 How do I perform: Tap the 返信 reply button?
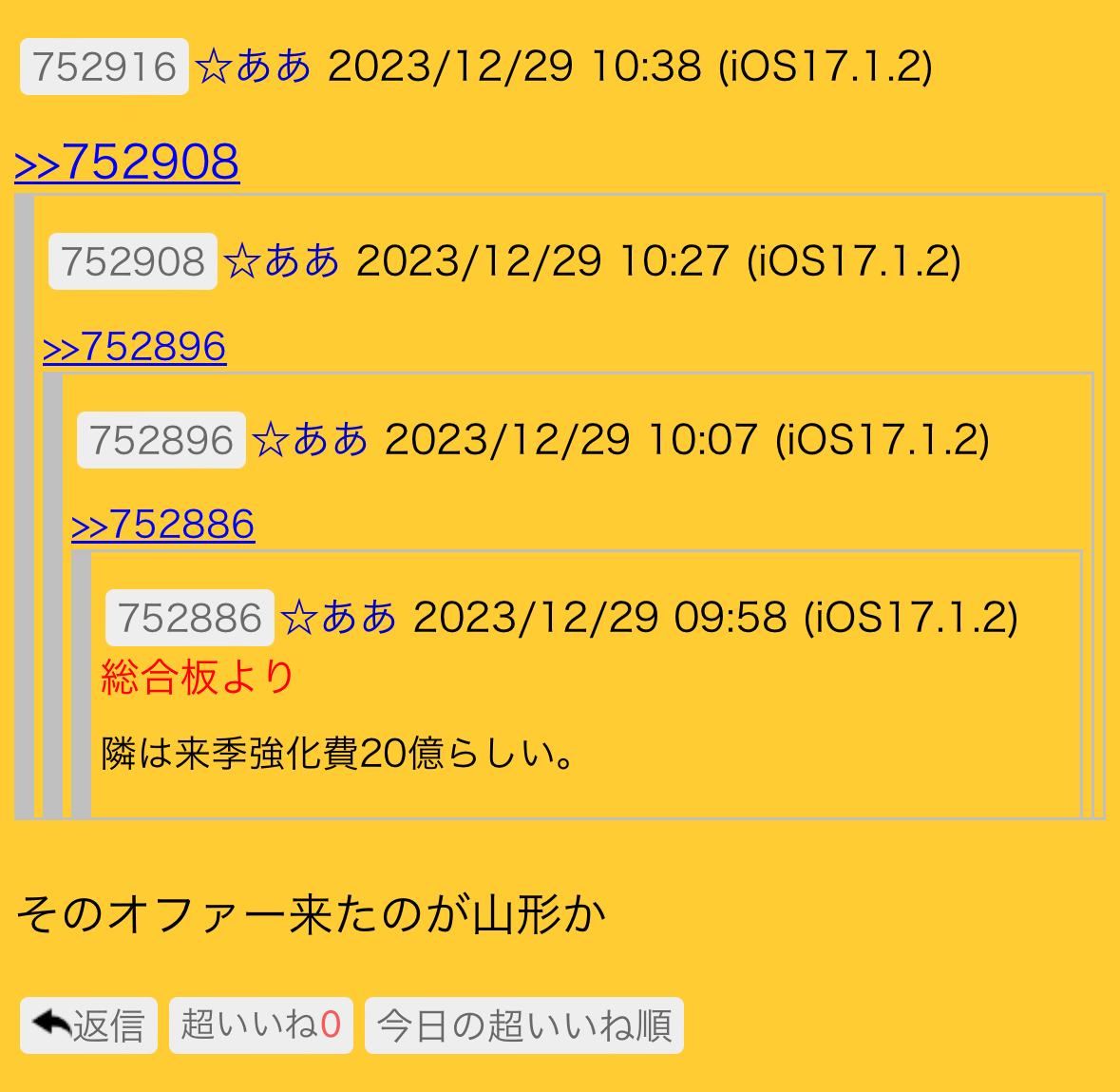pos(88,1025)
